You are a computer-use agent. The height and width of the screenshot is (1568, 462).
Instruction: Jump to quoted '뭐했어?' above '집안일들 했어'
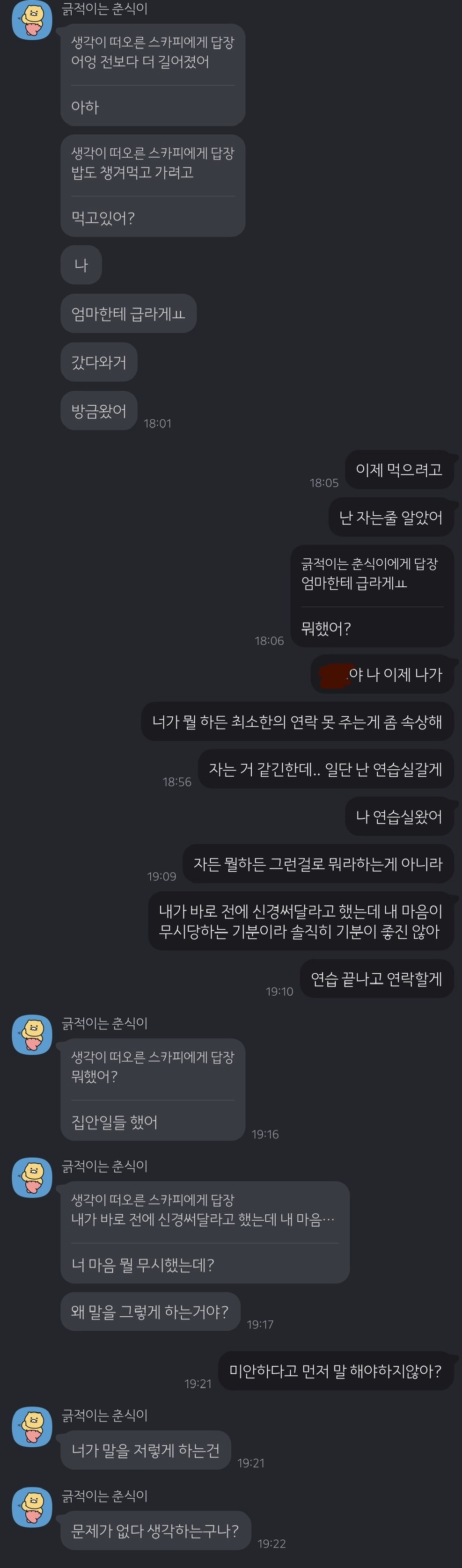pyautogui.click(x=152, y=1067)
